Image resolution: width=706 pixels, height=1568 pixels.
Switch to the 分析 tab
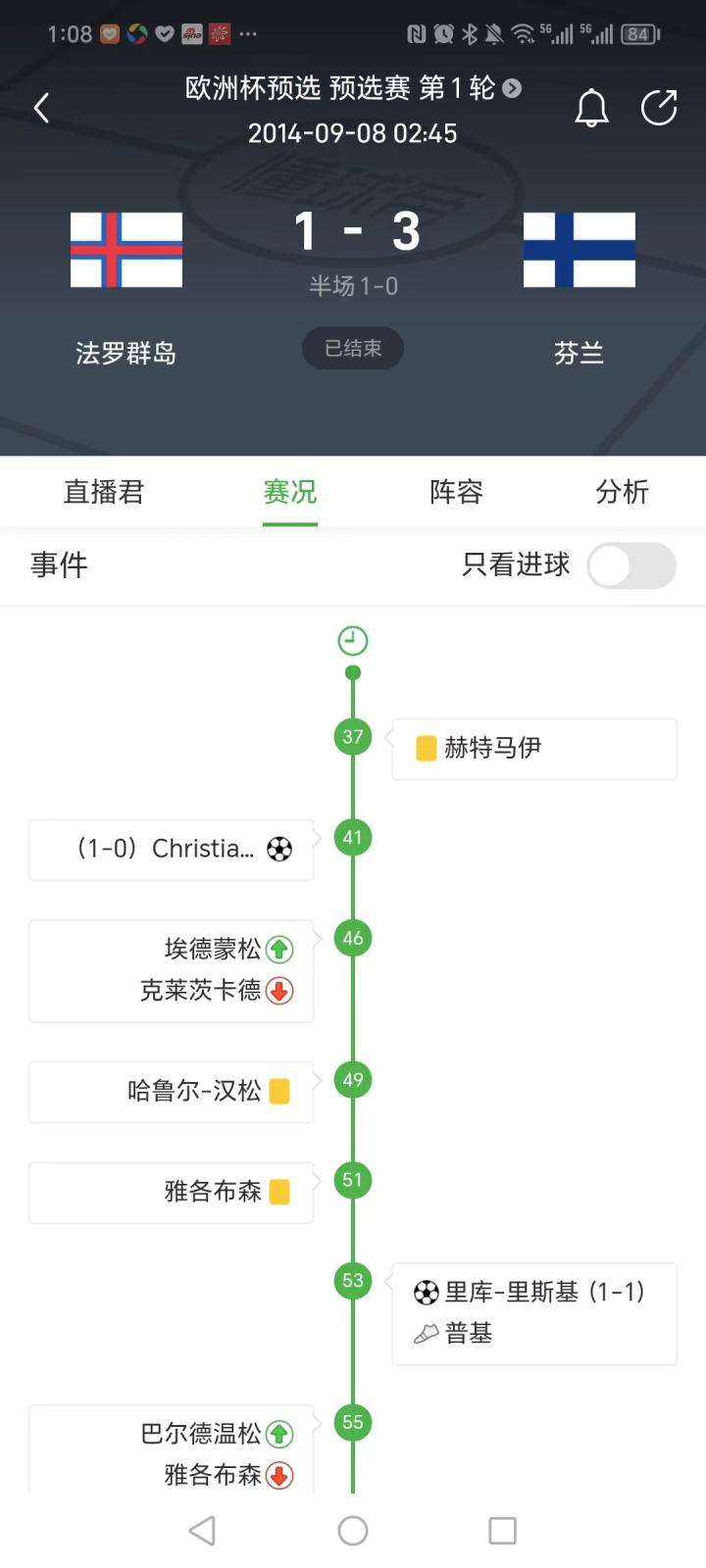pyautogui.click(x=622, y=493)
